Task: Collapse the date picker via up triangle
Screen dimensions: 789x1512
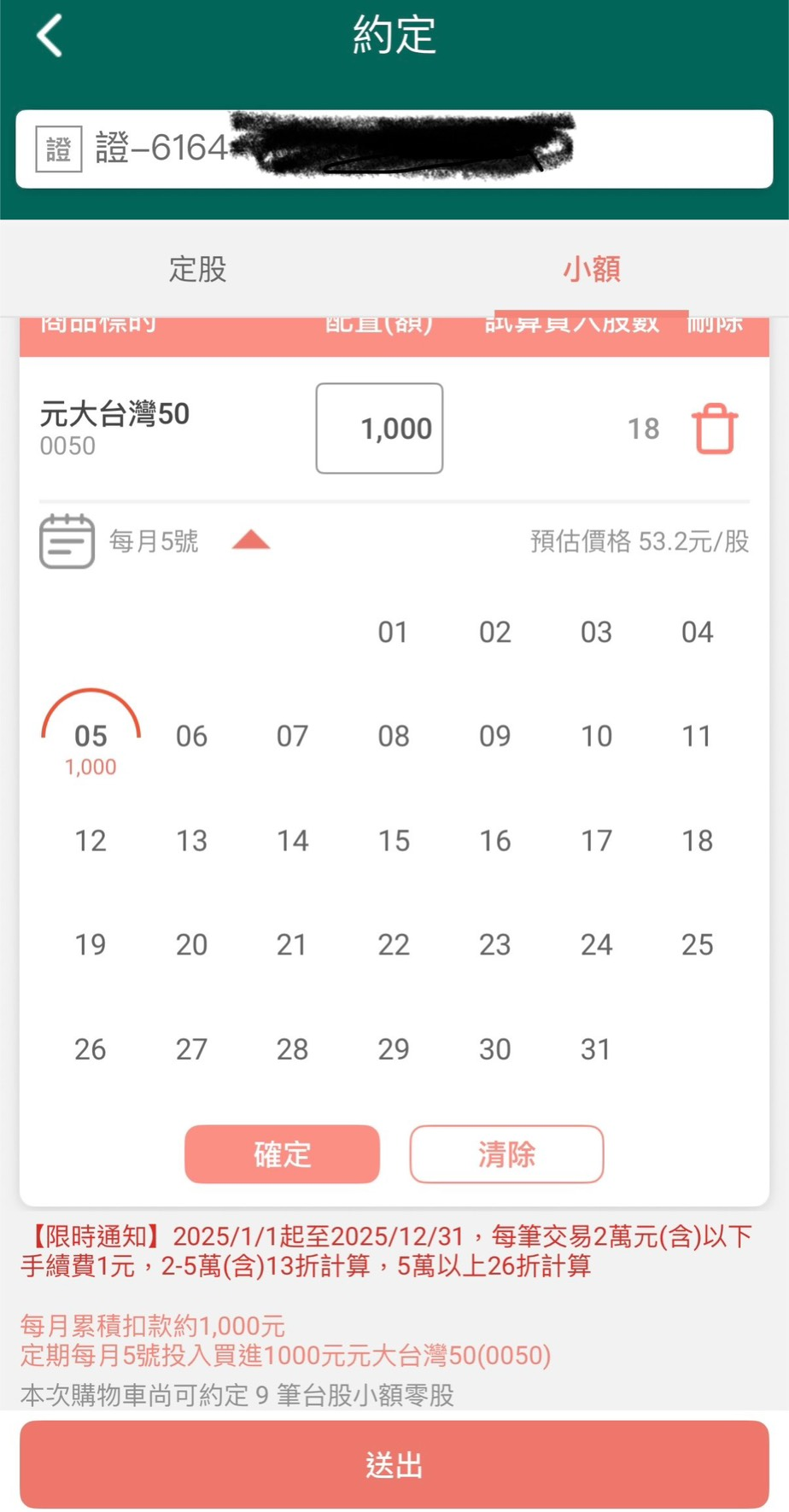Action: pyautogui.click(x=251, y=541)
